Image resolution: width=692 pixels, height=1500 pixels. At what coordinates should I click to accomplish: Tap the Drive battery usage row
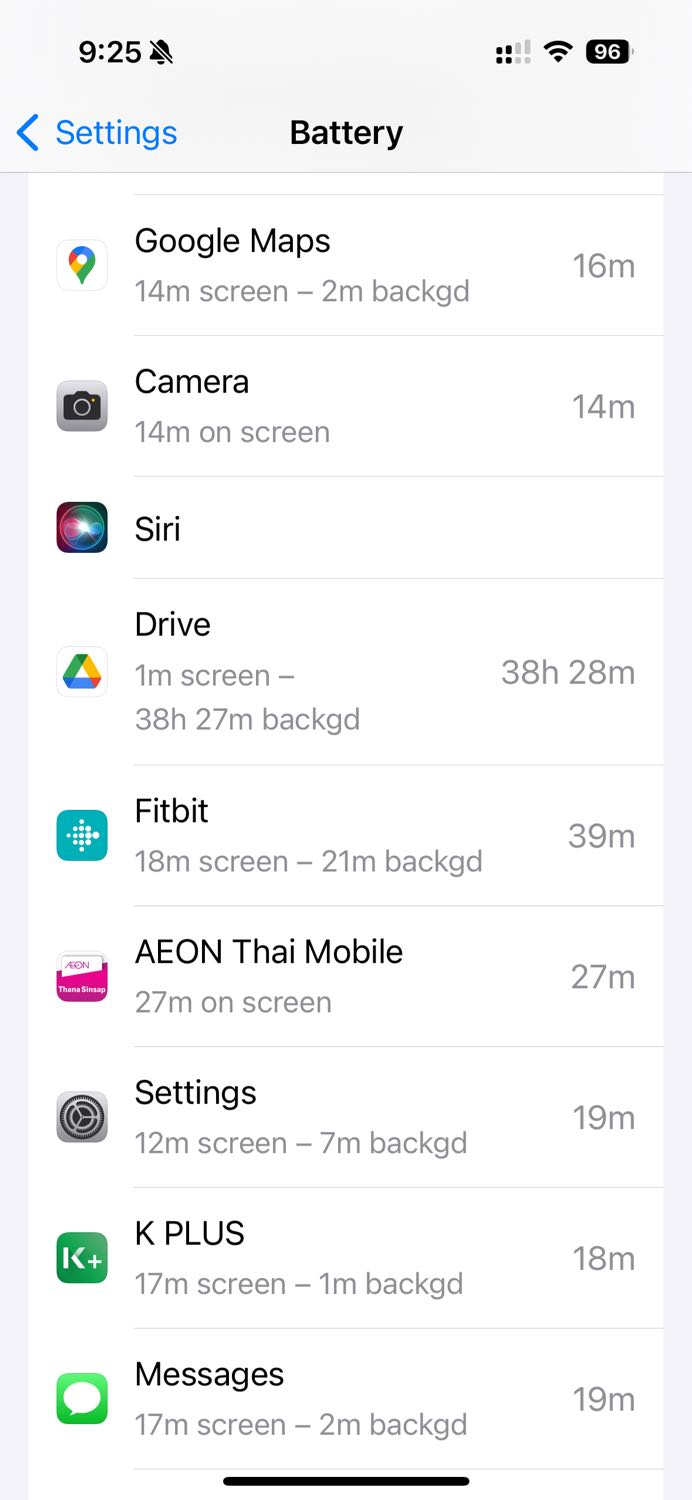[x=346, y=672]
